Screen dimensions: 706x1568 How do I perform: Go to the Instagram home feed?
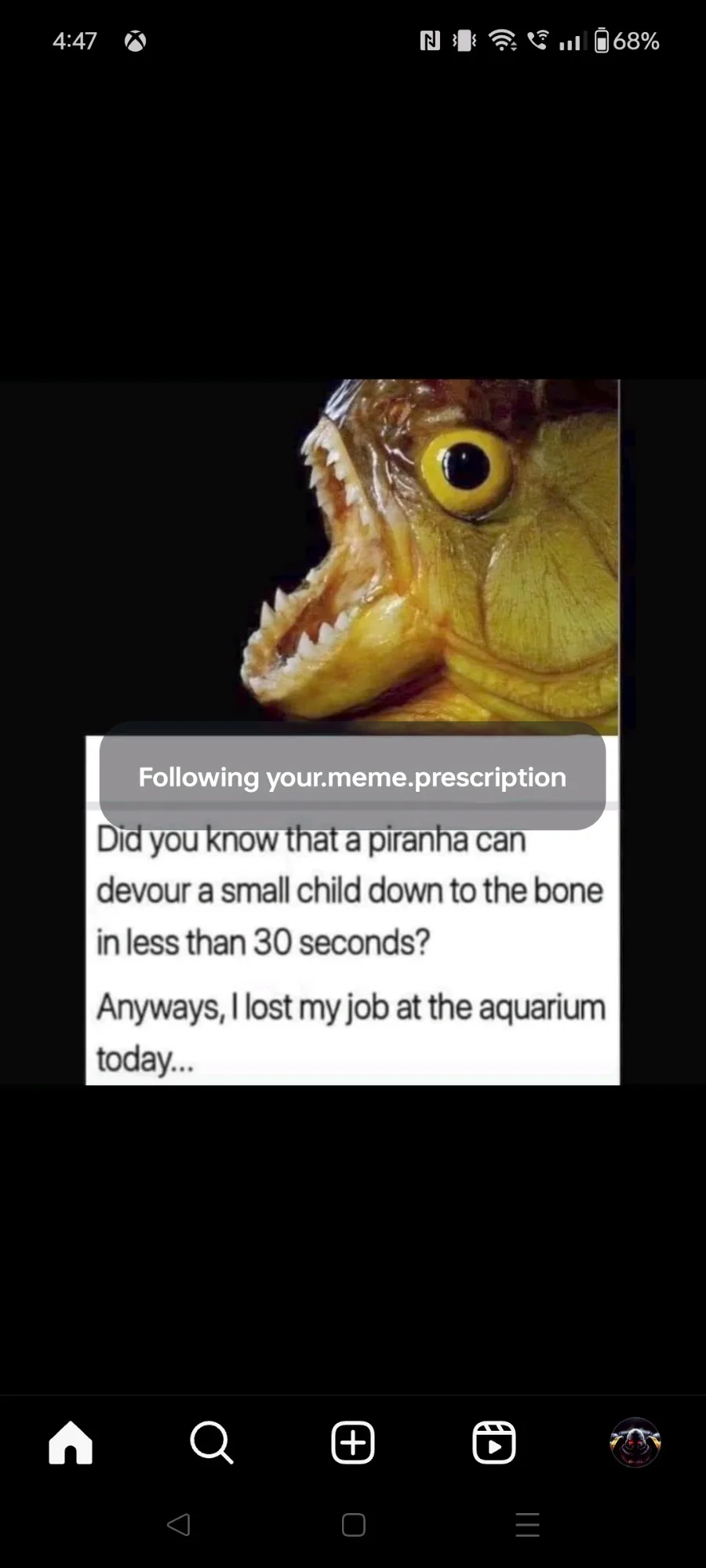tap(71, 1443)
